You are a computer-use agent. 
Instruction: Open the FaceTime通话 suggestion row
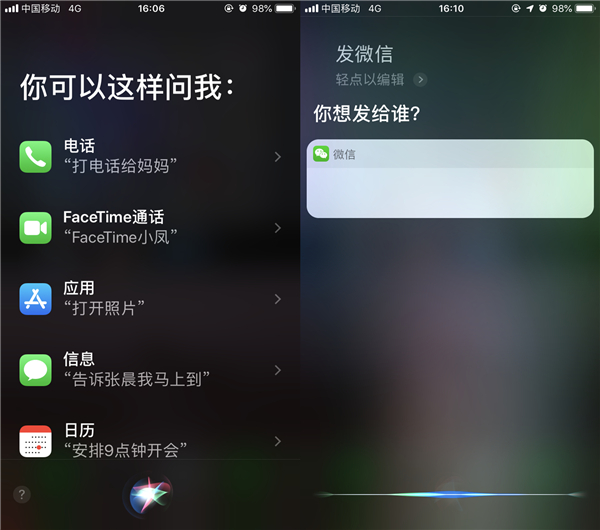150,227
